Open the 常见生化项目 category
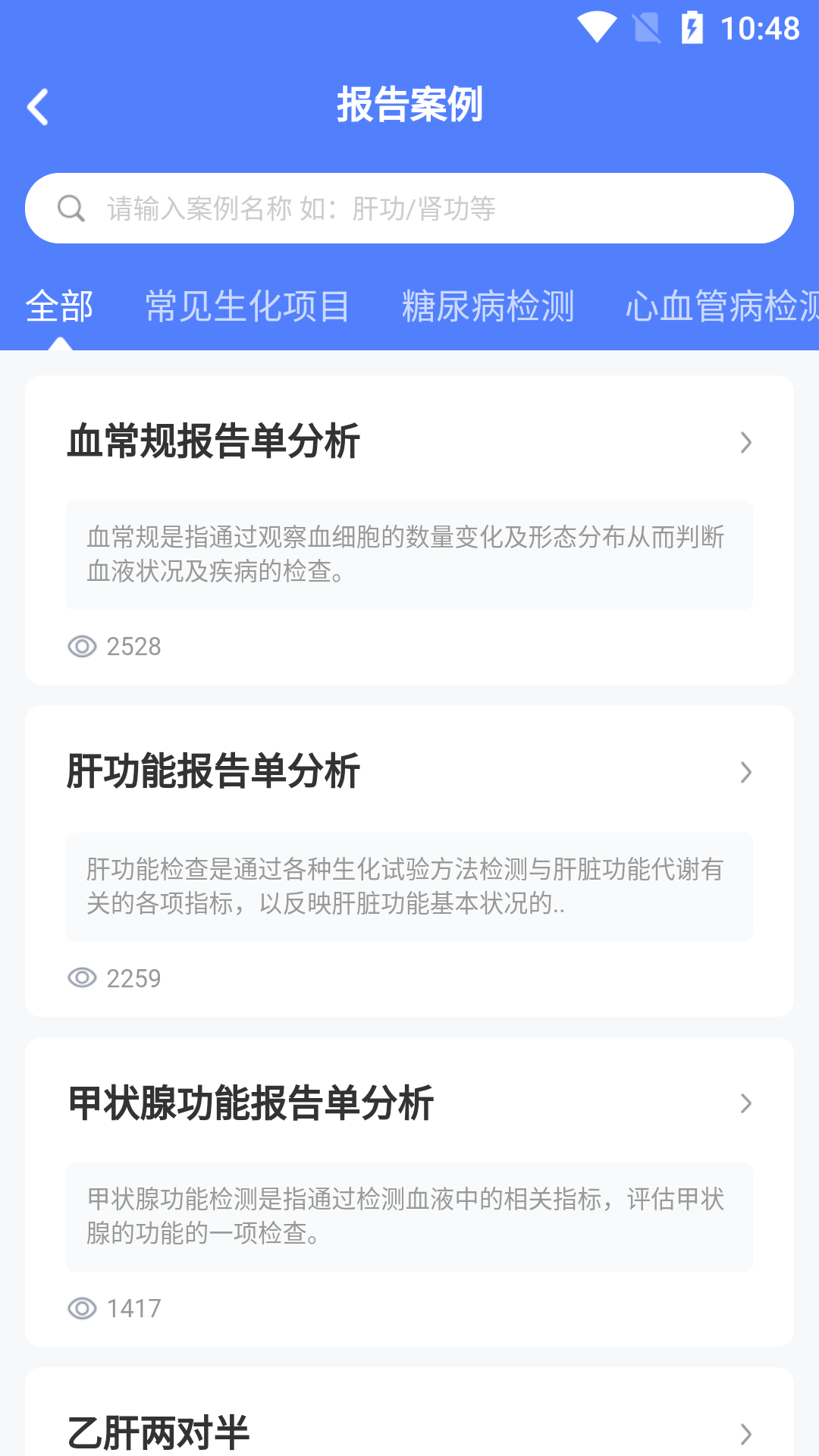 247,306
